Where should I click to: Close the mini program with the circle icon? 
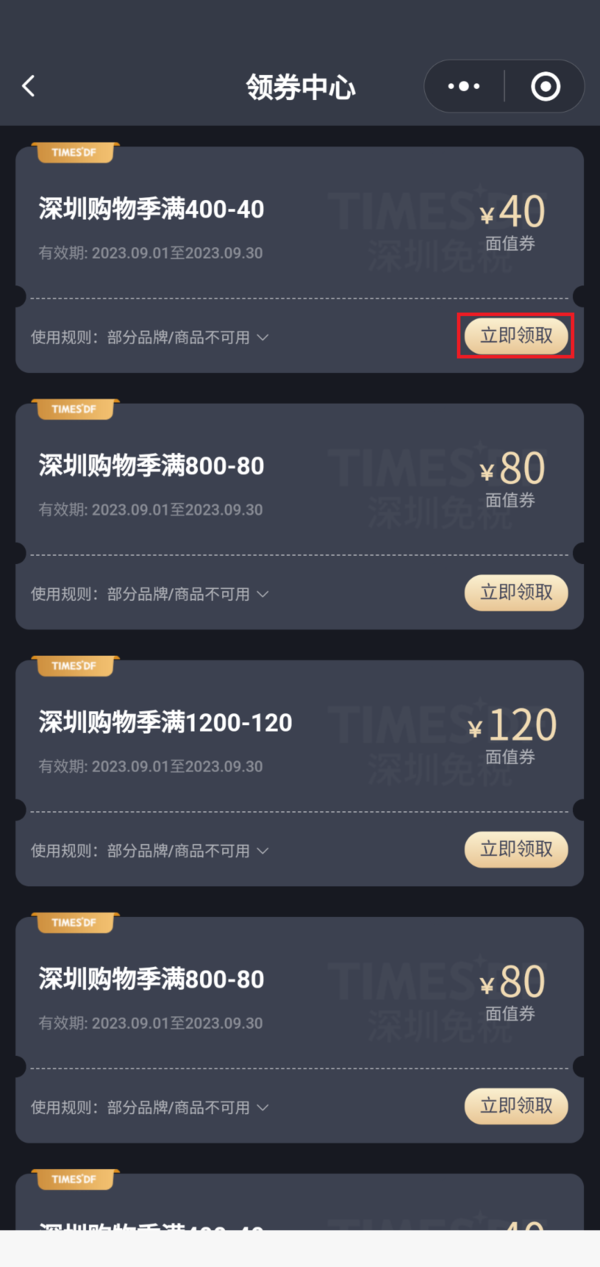[x=545, y=87]
